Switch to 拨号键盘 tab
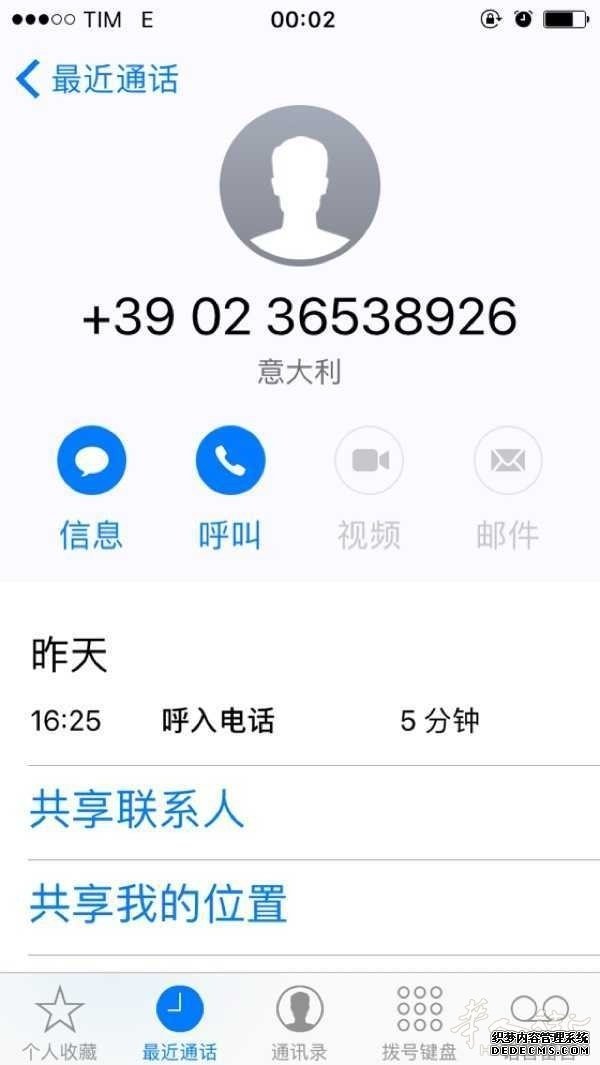 [x=419, y=1020]
